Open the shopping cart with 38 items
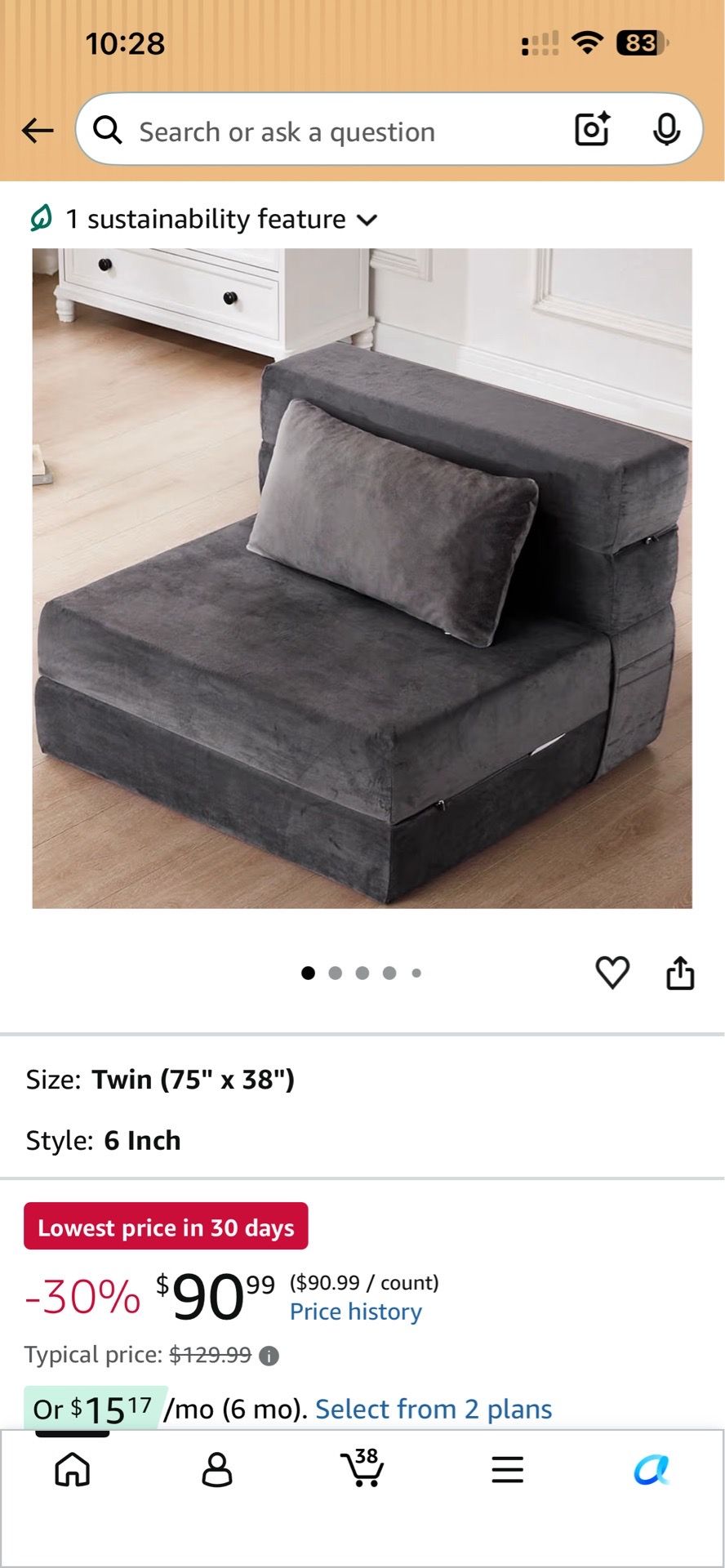This screenshot has width=725, height=1568. [x=362, y=1468]
